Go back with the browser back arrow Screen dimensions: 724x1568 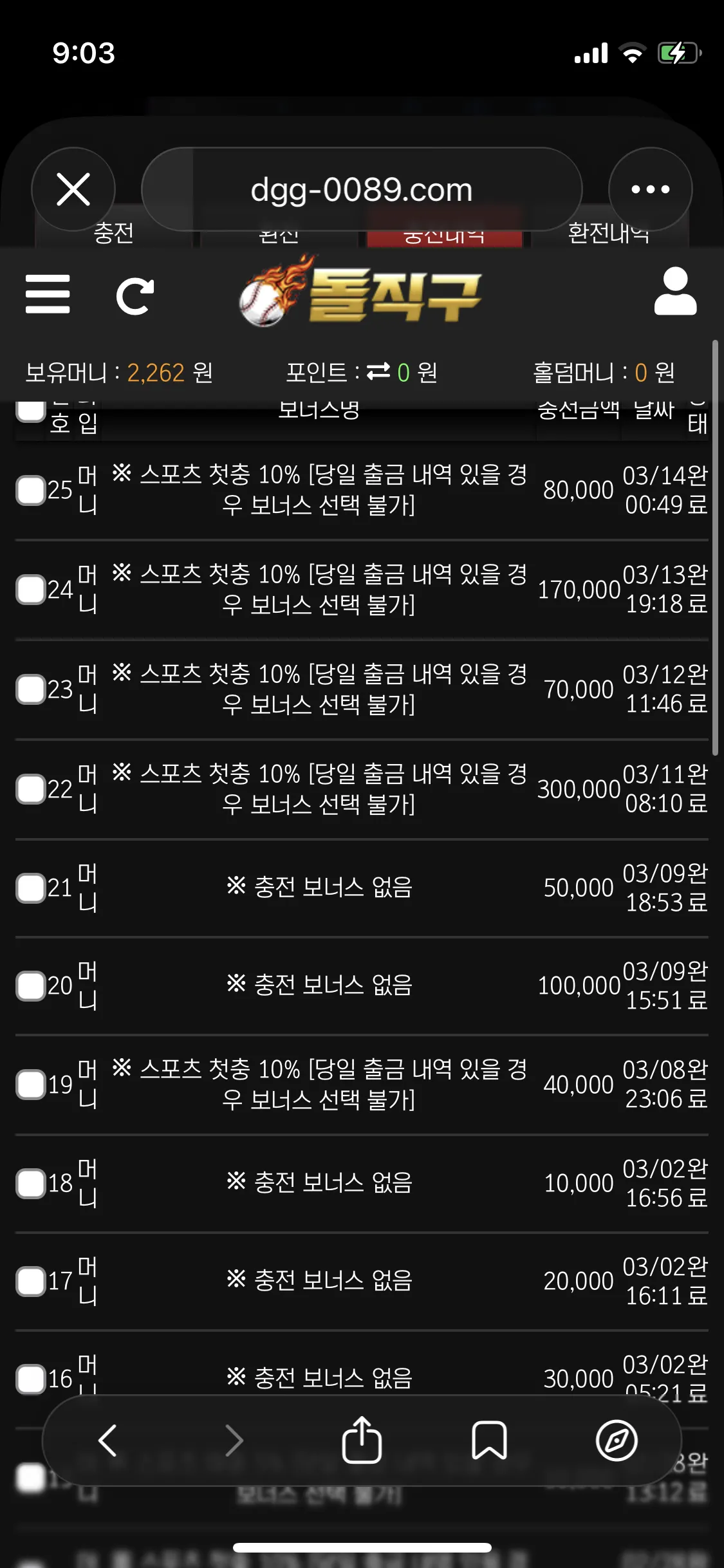[x=107, y=1440]
